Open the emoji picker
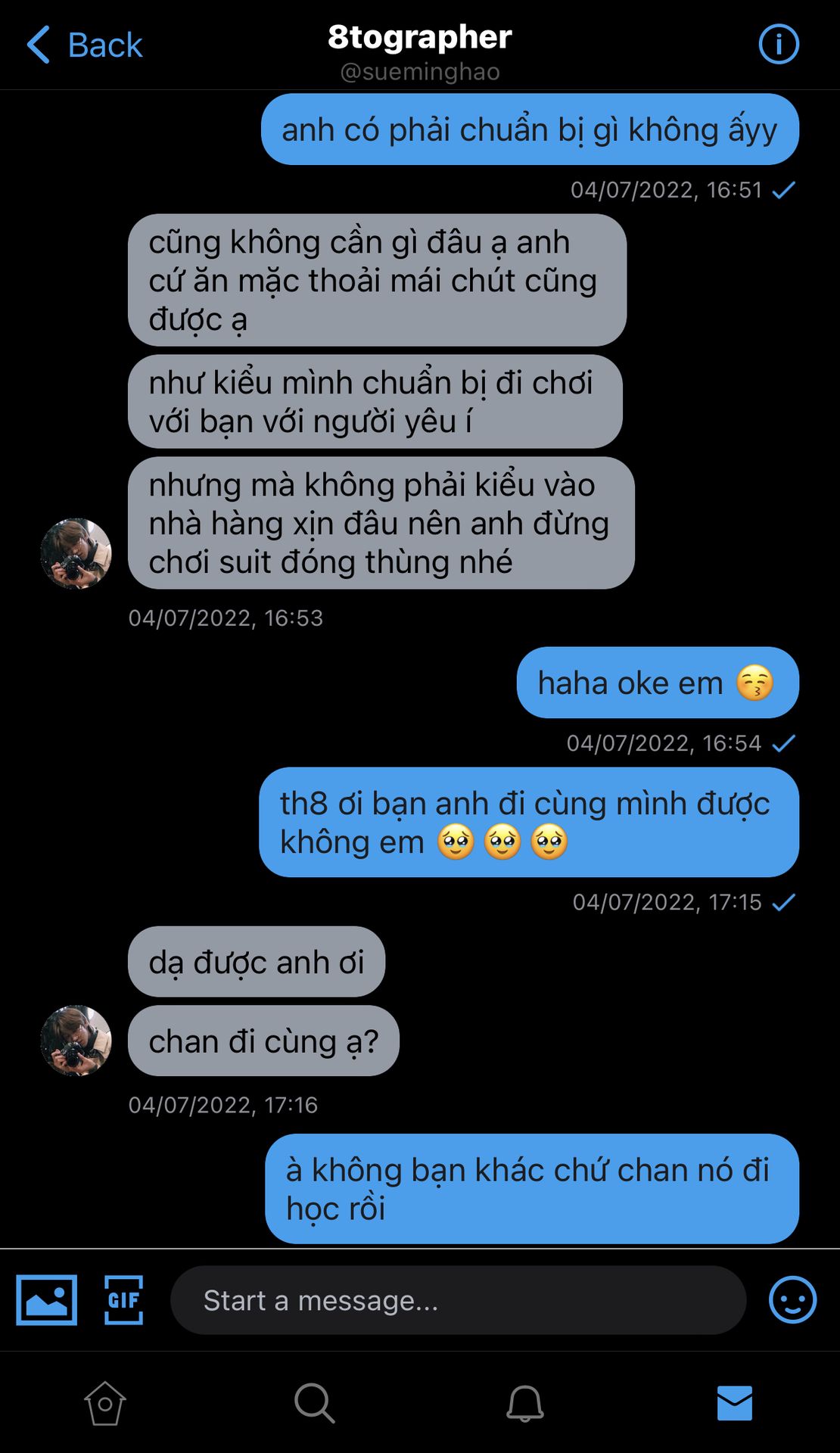Image resolution: width=840 pixels, height=1453 pixels. coord(792,1300)
